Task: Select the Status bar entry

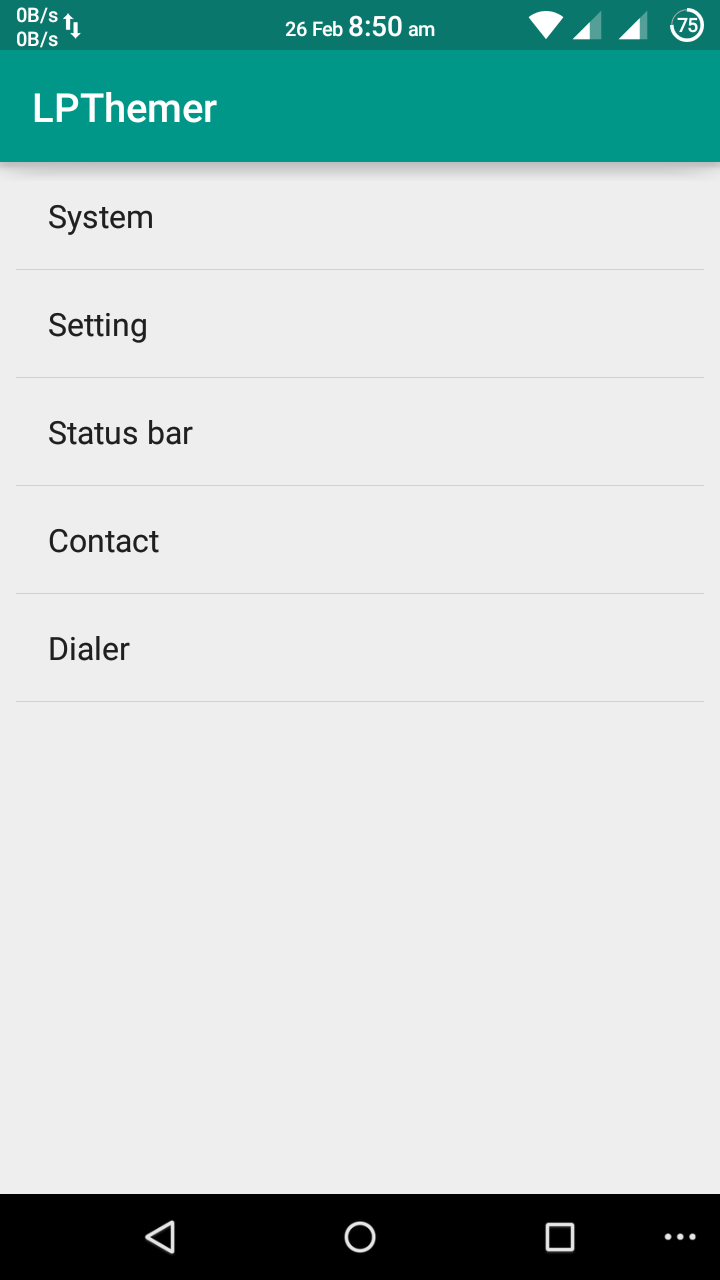Action: click(360, 432)
